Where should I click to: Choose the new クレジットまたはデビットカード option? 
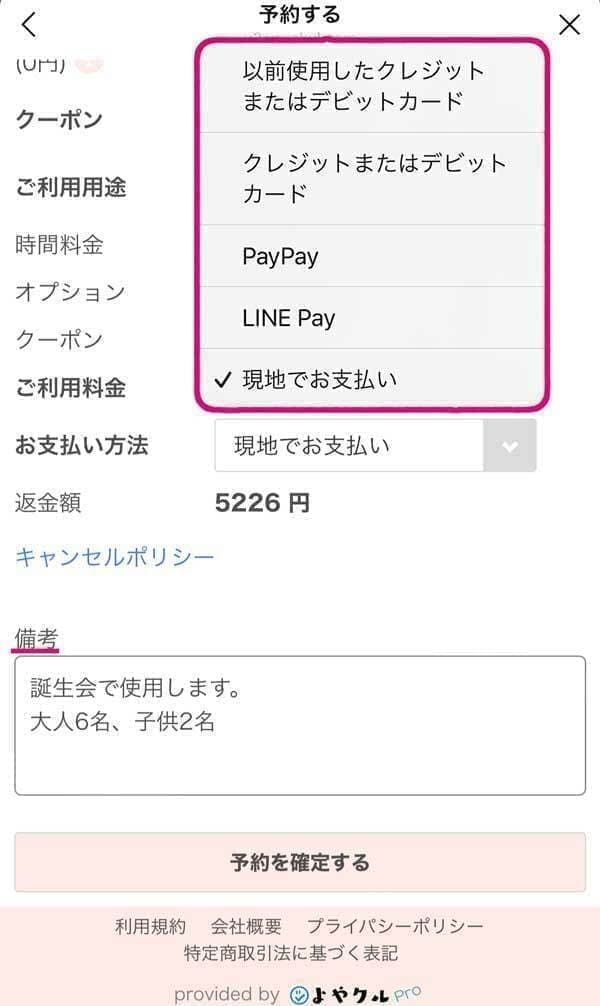372,178
